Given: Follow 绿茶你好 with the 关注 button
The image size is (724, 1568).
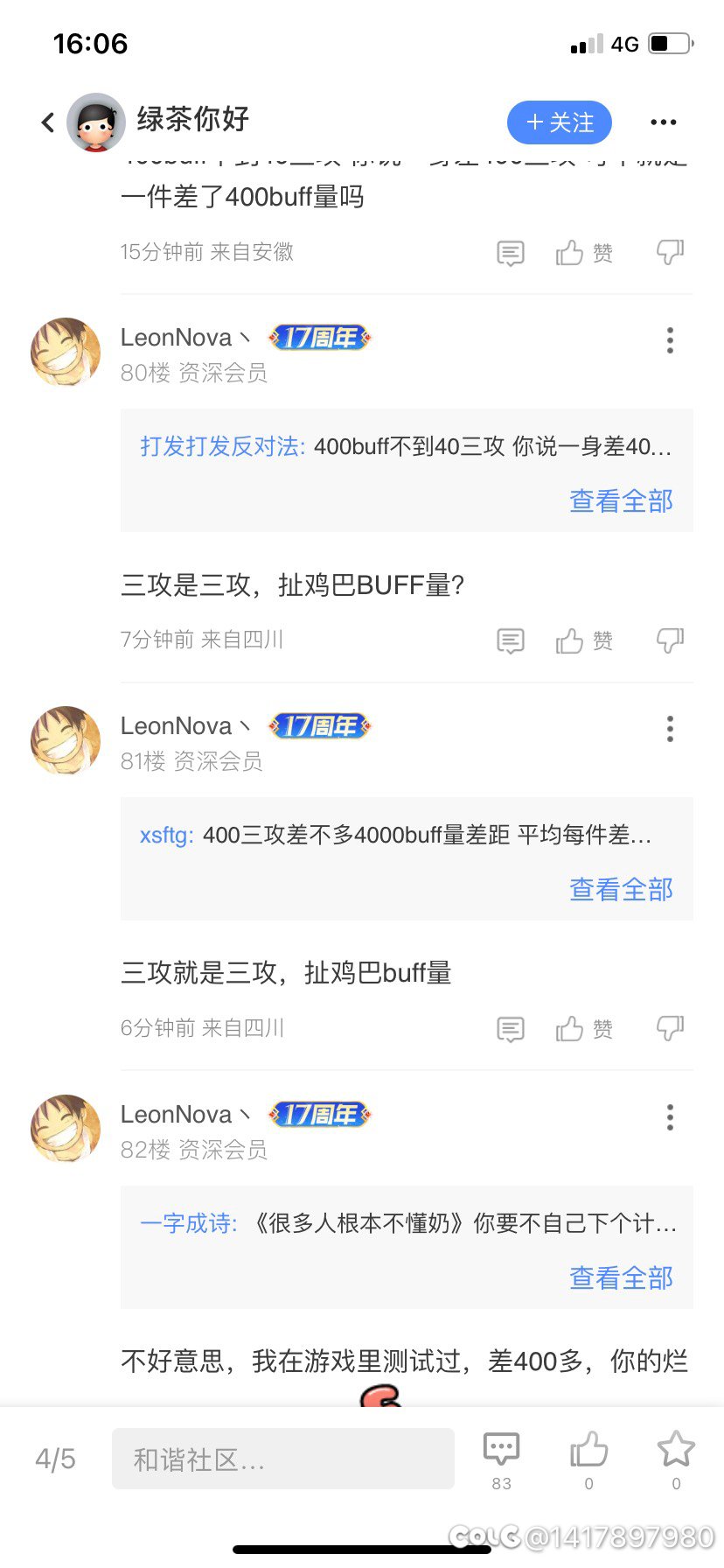Looking at the screenshot, I should (x=560, y=122).
